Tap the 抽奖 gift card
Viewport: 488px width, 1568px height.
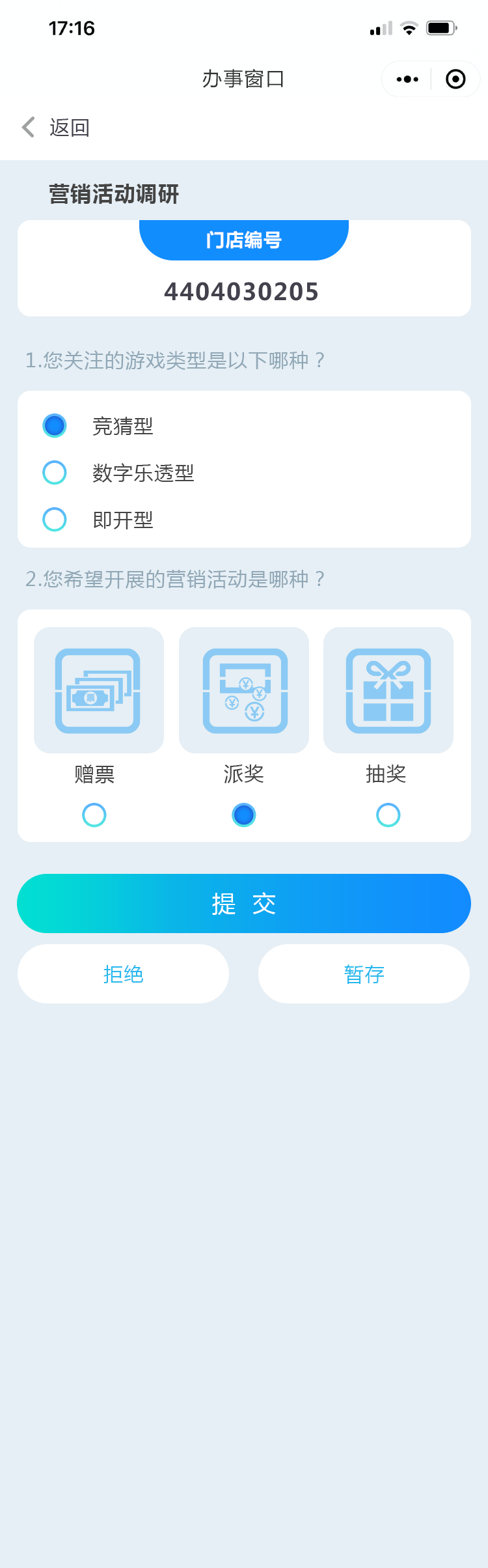[x=388, y=690]
